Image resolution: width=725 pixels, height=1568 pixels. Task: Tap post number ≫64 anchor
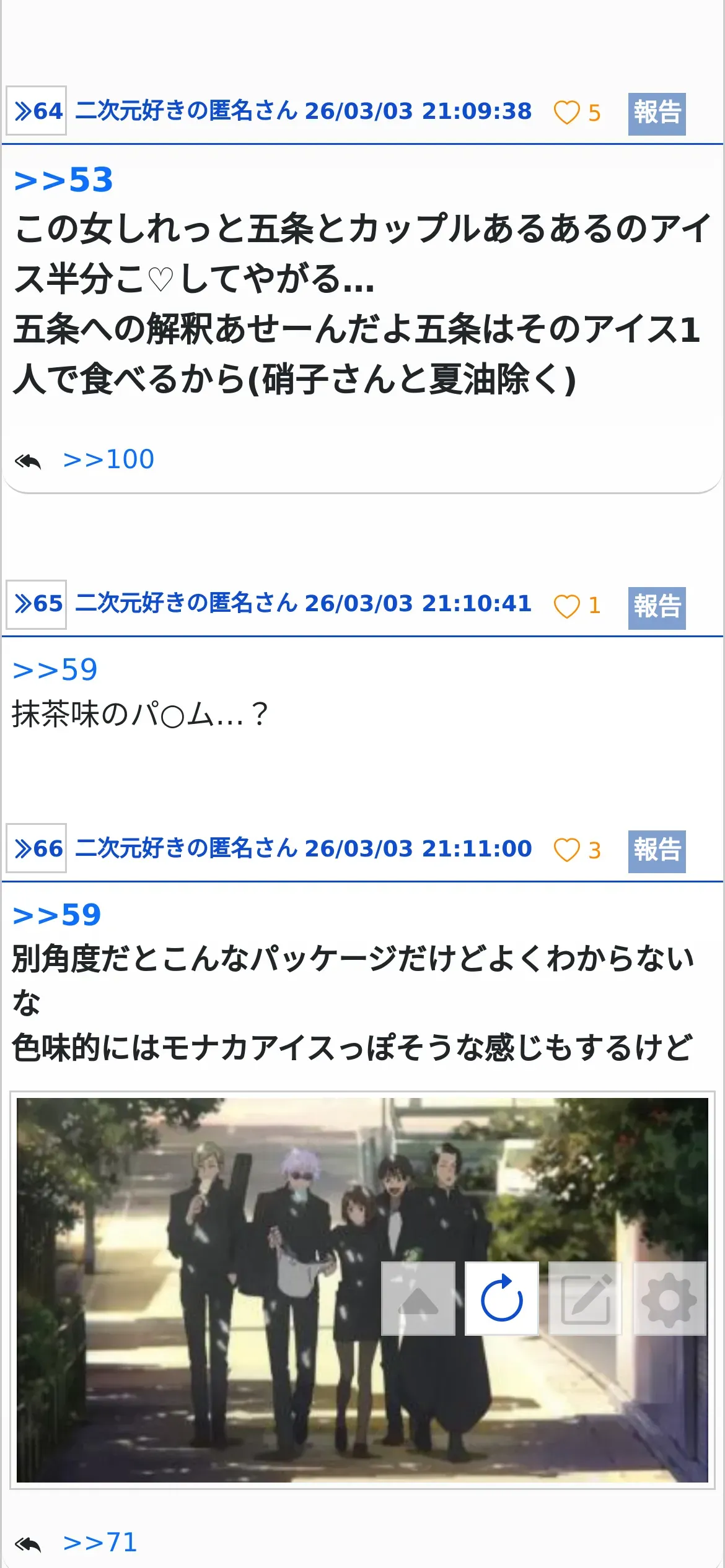37,111
